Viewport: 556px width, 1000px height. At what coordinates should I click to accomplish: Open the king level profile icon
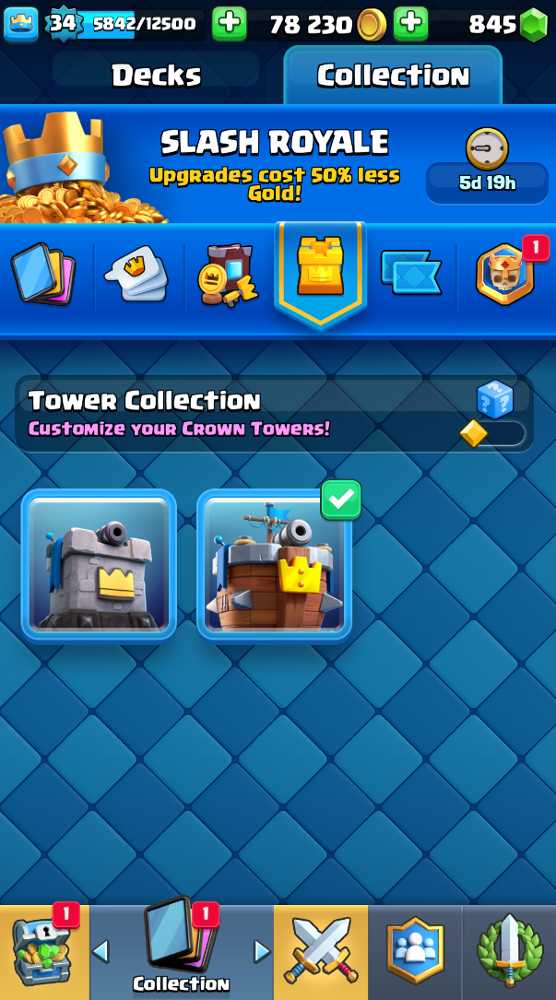pos(20,24)
